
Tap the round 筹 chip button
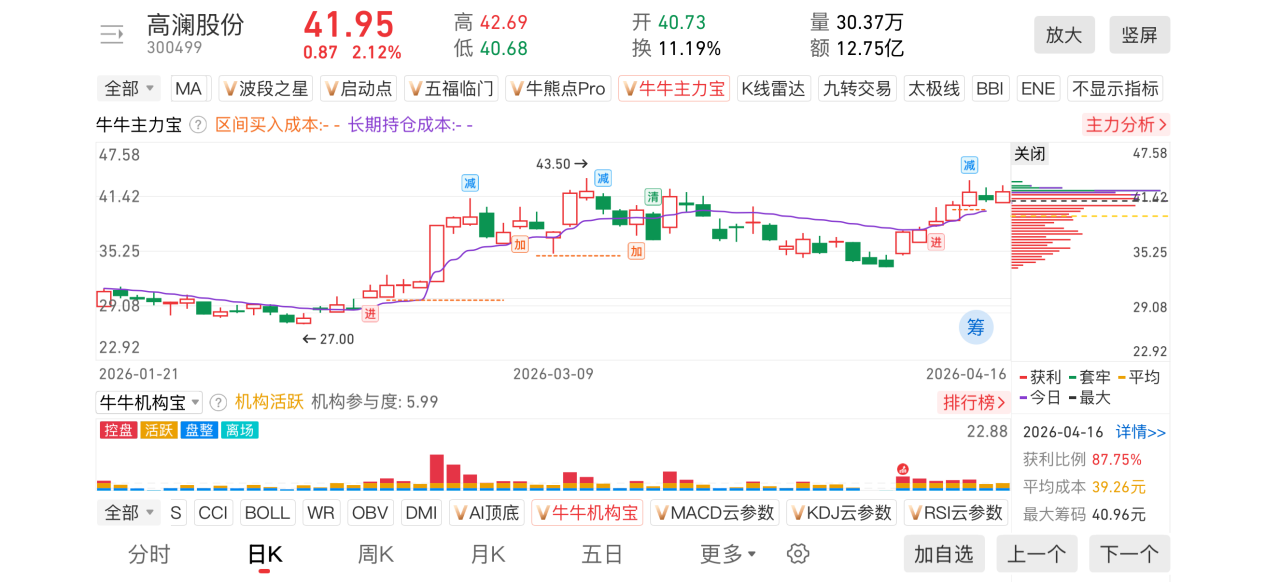point(976,327)
